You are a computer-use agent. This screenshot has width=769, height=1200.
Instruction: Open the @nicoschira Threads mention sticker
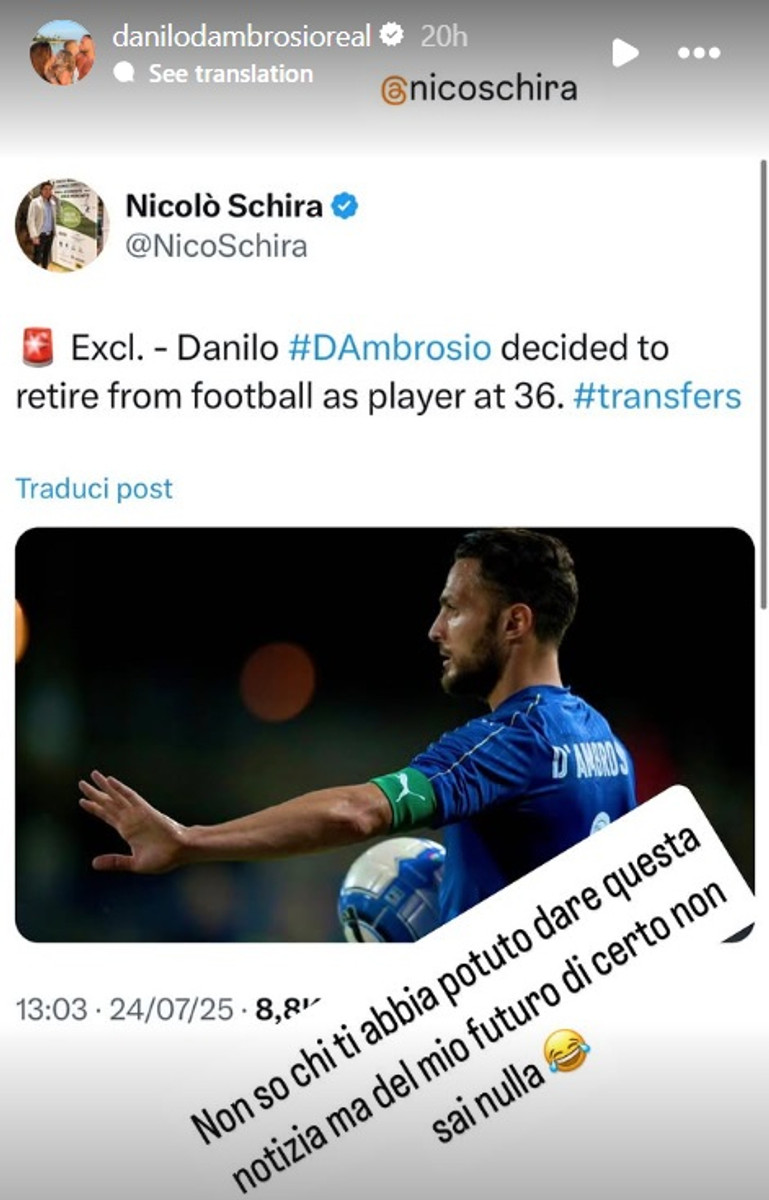tap(479, 89)
